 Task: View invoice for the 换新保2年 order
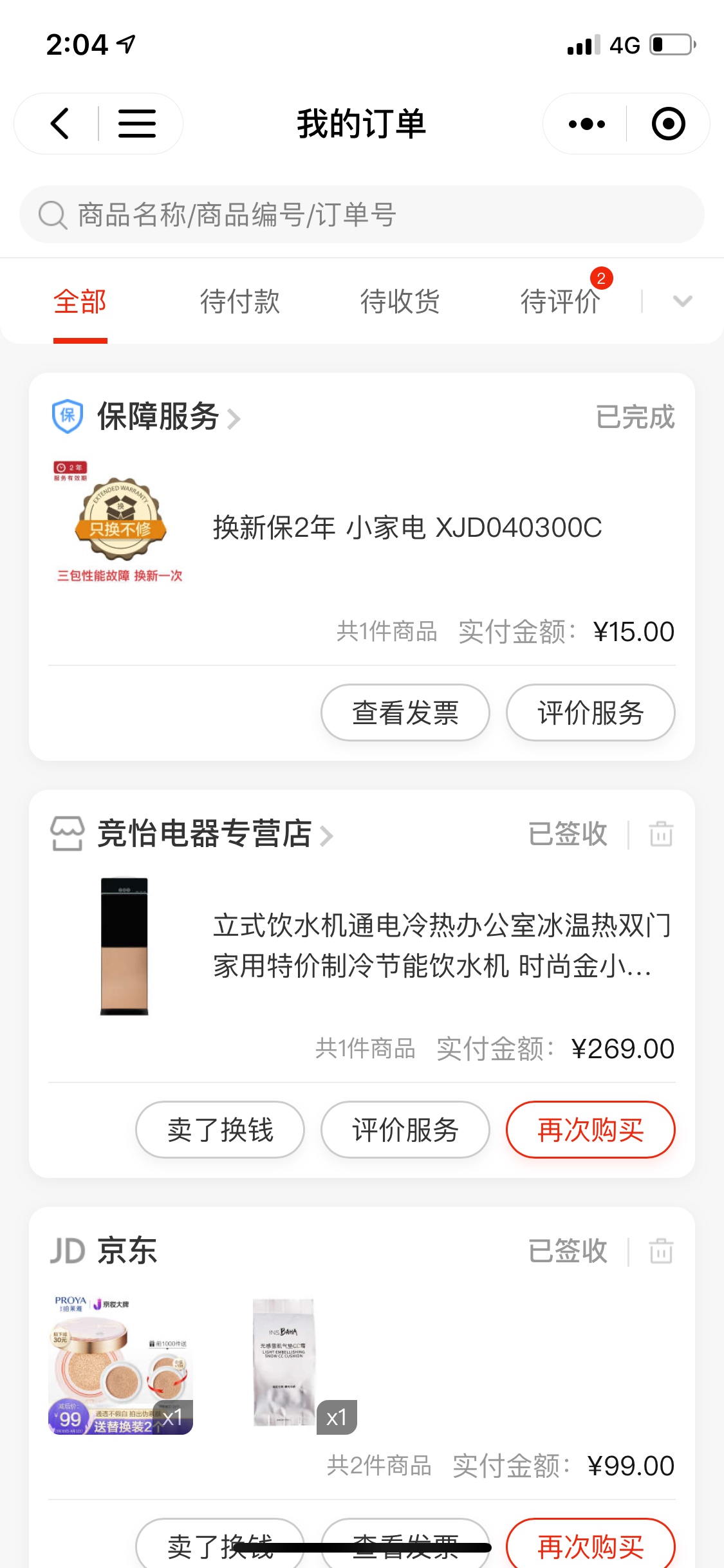pyautogui.click(x=405, y=713)
